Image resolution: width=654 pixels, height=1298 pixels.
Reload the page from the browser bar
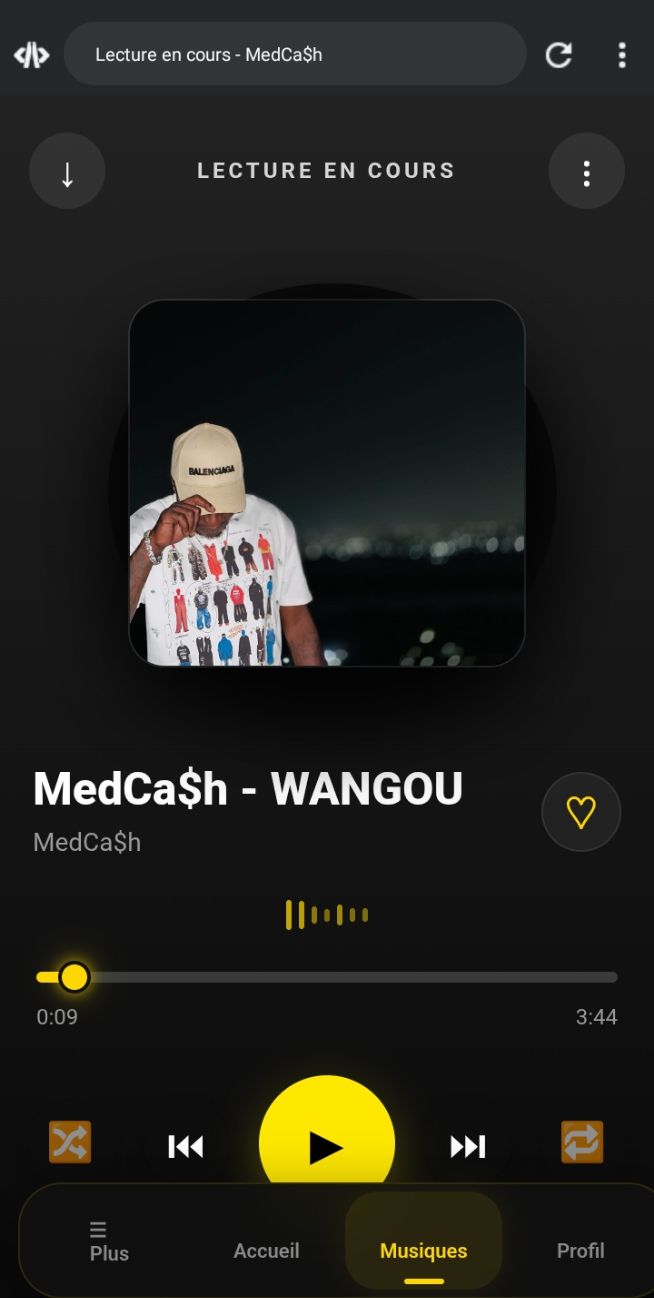pos(558,55)
